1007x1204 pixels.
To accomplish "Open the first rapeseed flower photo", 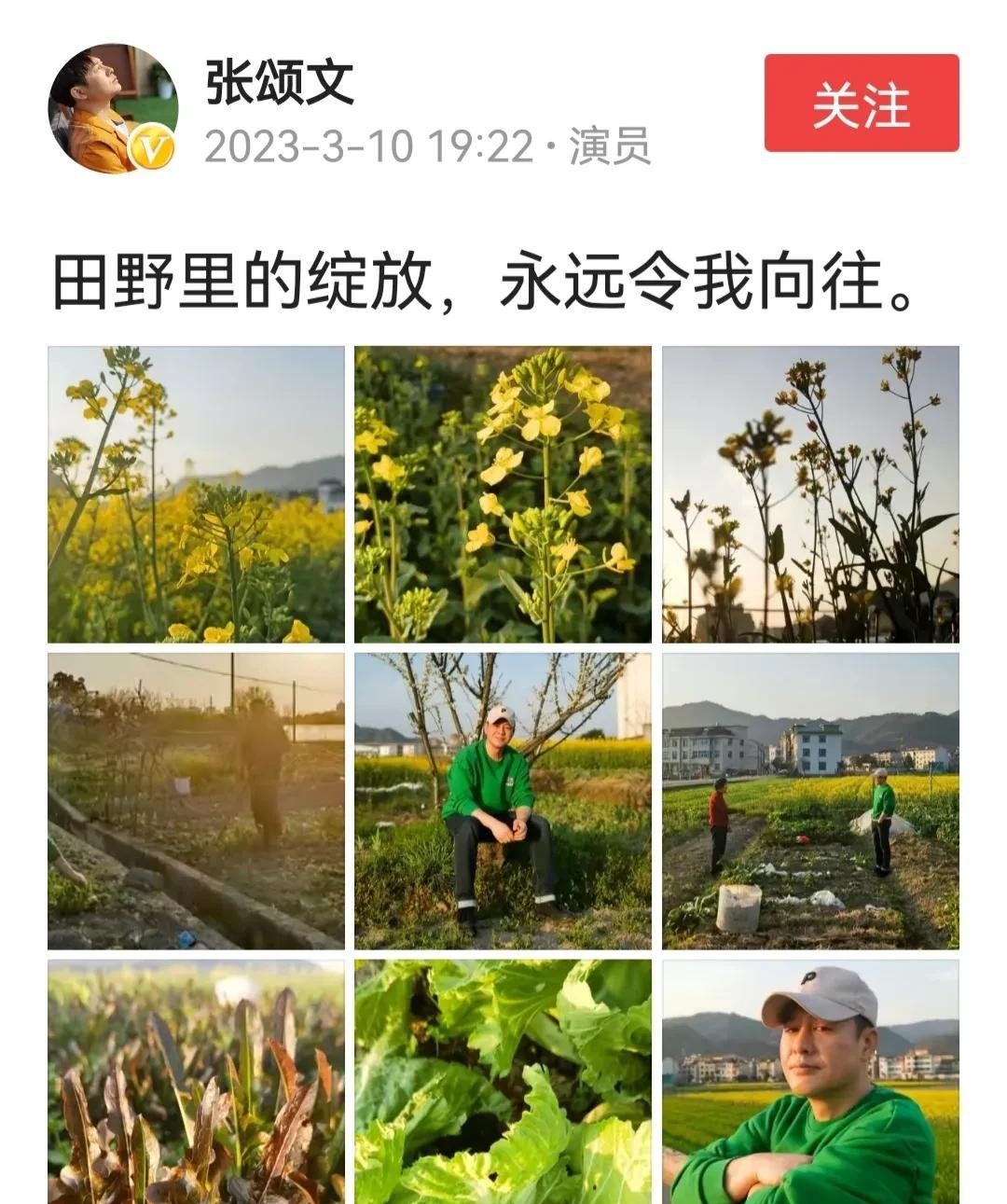I will coord(196,494).
